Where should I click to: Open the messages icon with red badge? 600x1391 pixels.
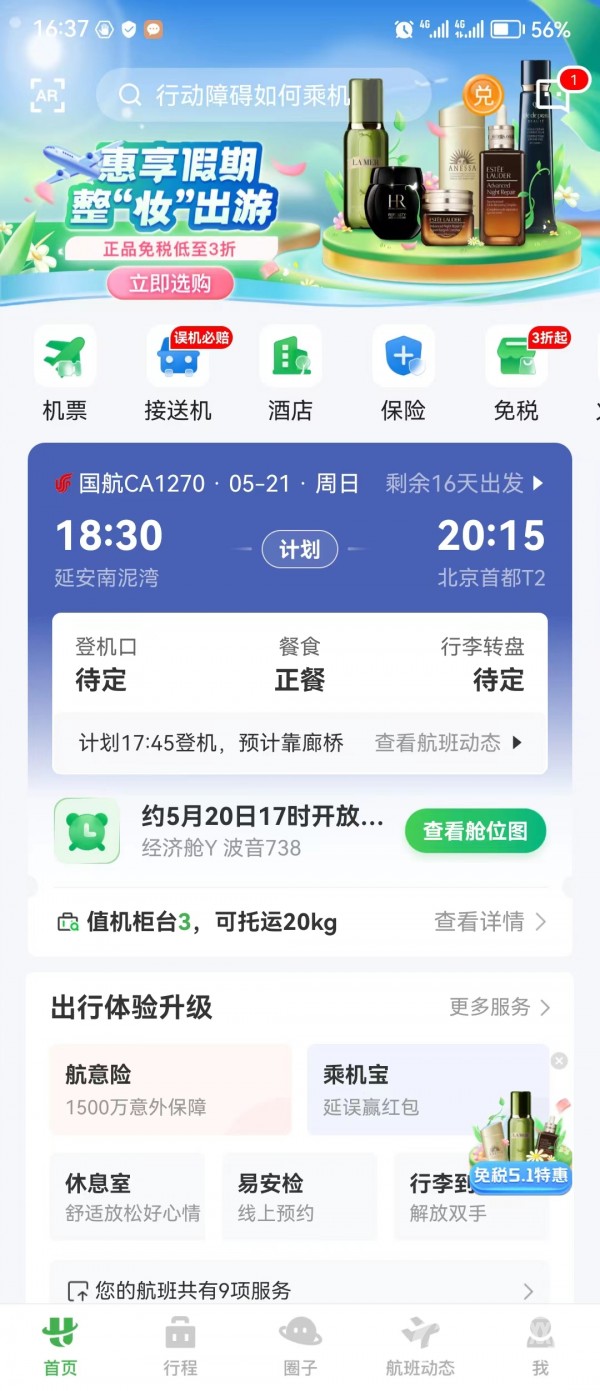(554, 93)
